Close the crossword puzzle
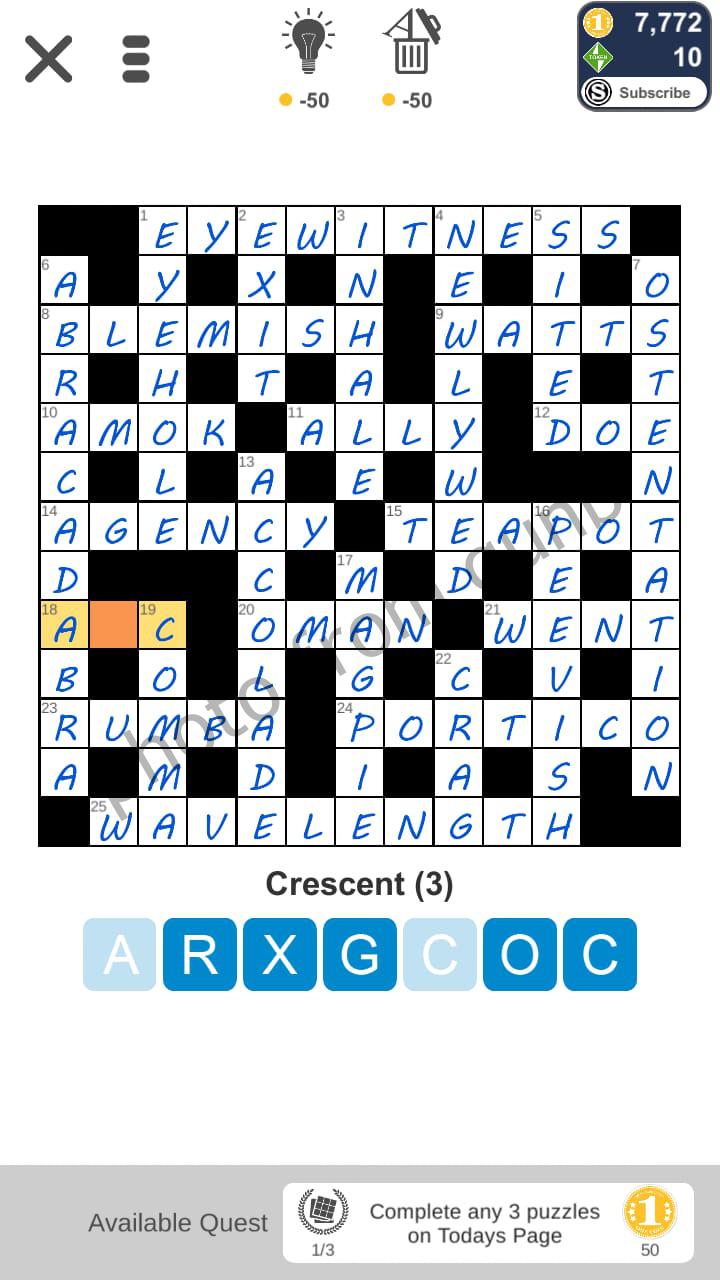The width and height of the screenshot is (720, 1280). [48, 59]
